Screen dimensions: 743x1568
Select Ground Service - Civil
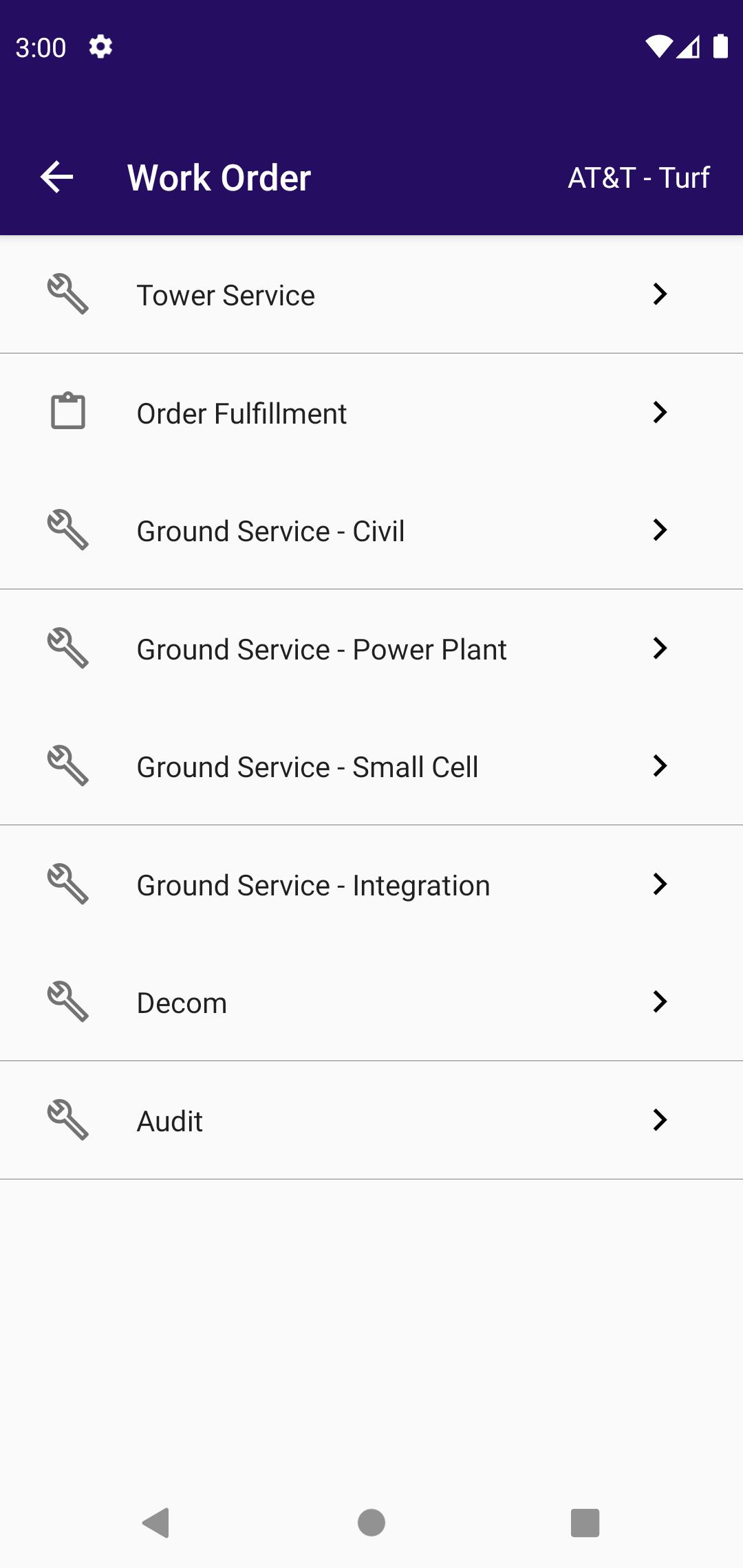tap(371, 530)
